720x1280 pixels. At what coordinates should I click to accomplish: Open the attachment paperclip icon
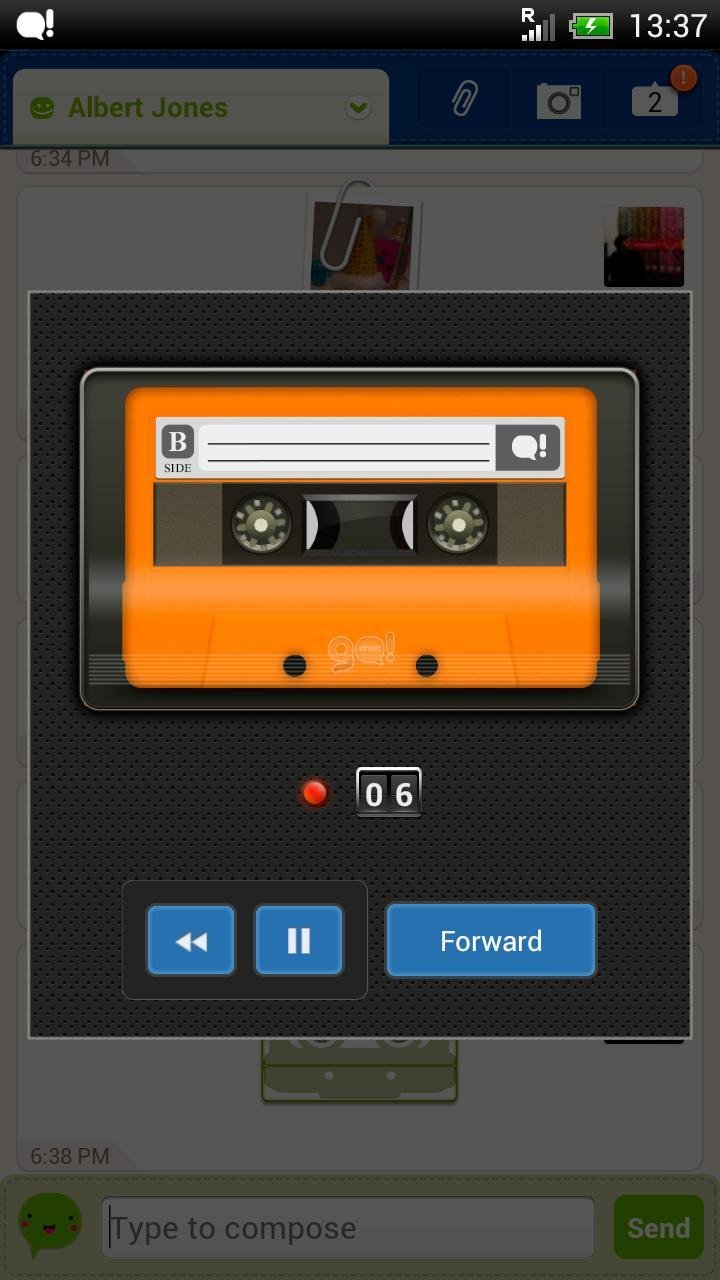[x=465, y=100]
